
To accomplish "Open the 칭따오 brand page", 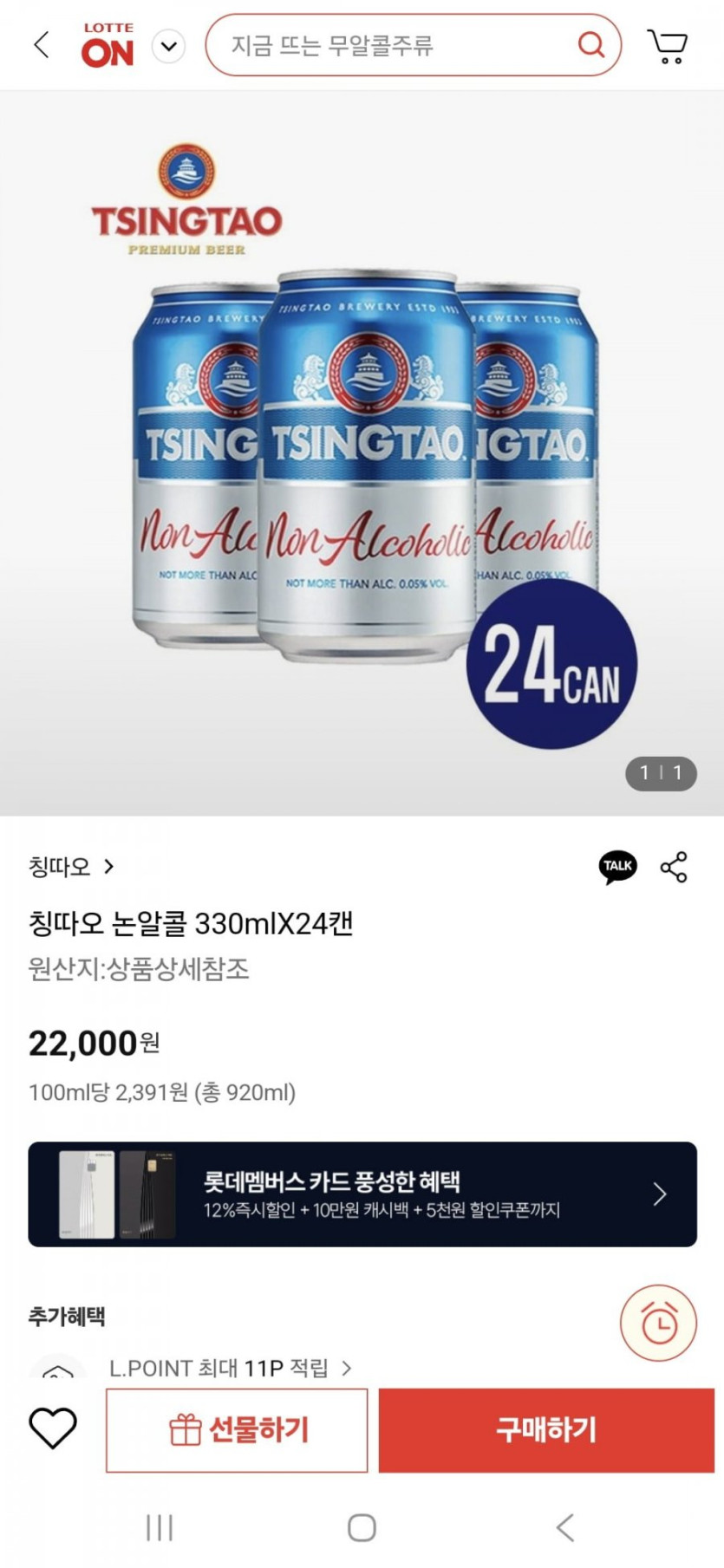I will (x=71, y=867).
